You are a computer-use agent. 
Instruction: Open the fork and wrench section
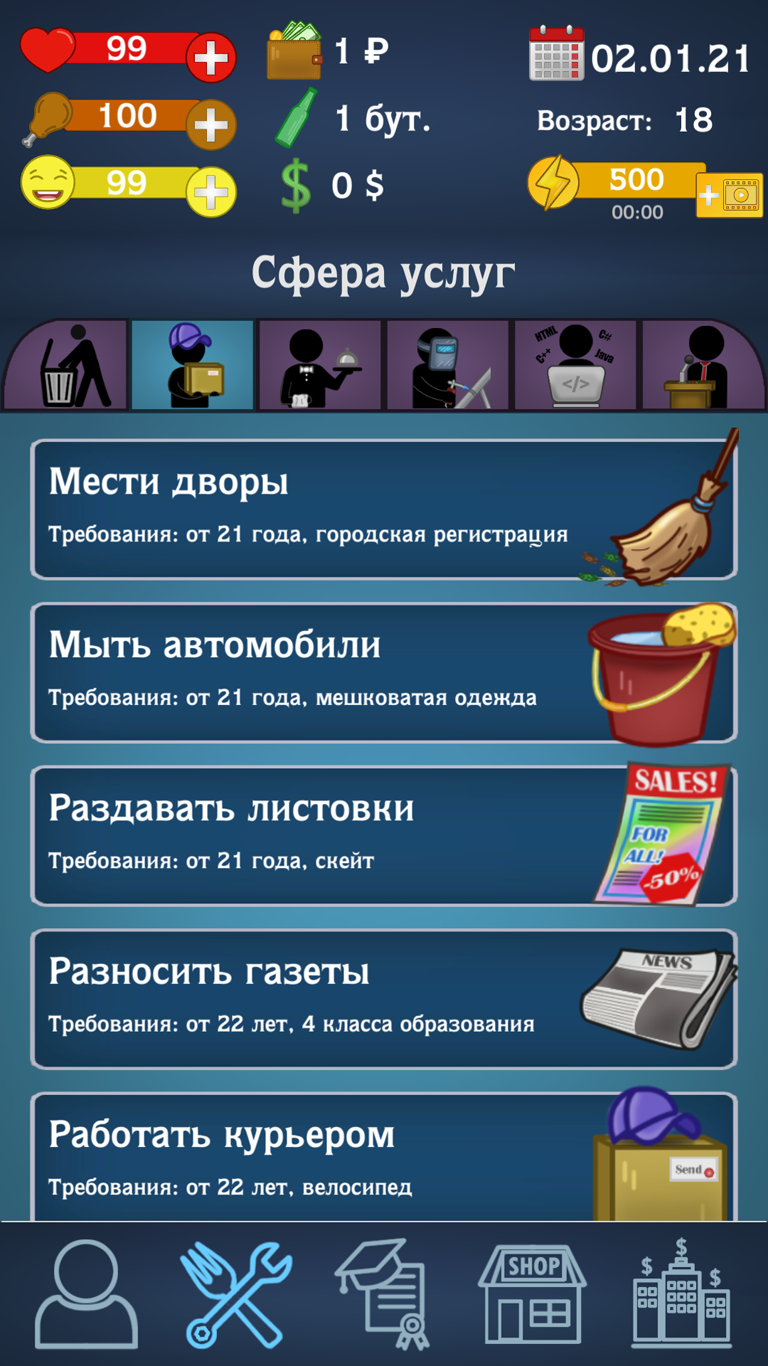[236, 1293]
